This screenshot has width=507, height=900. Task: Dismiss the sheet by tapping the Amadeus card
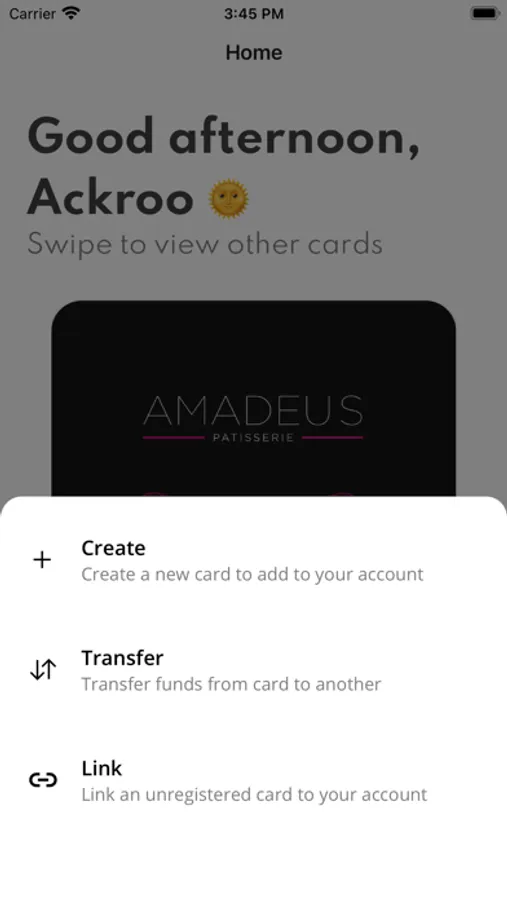[253, 398]
